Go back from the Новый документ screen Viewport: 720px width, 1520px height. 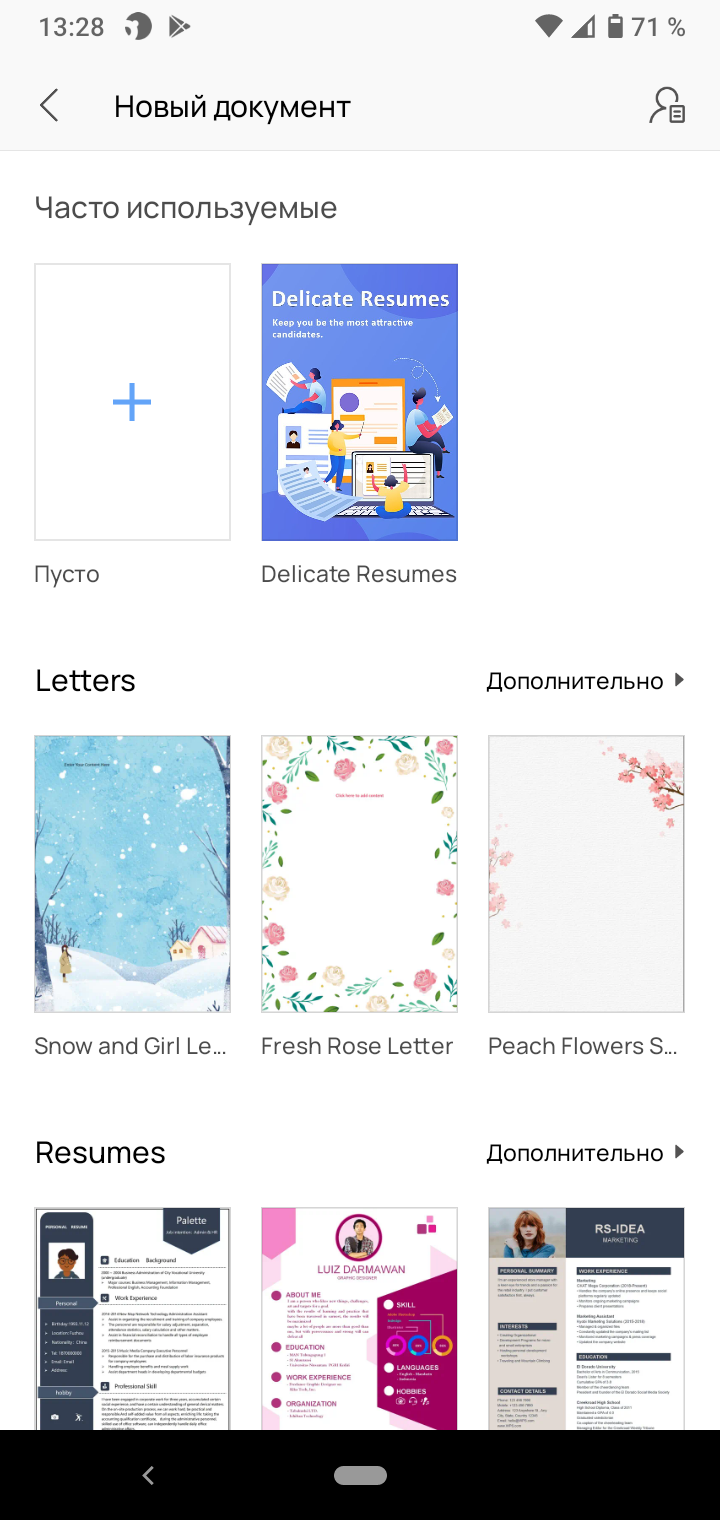(x=49, y=106)
